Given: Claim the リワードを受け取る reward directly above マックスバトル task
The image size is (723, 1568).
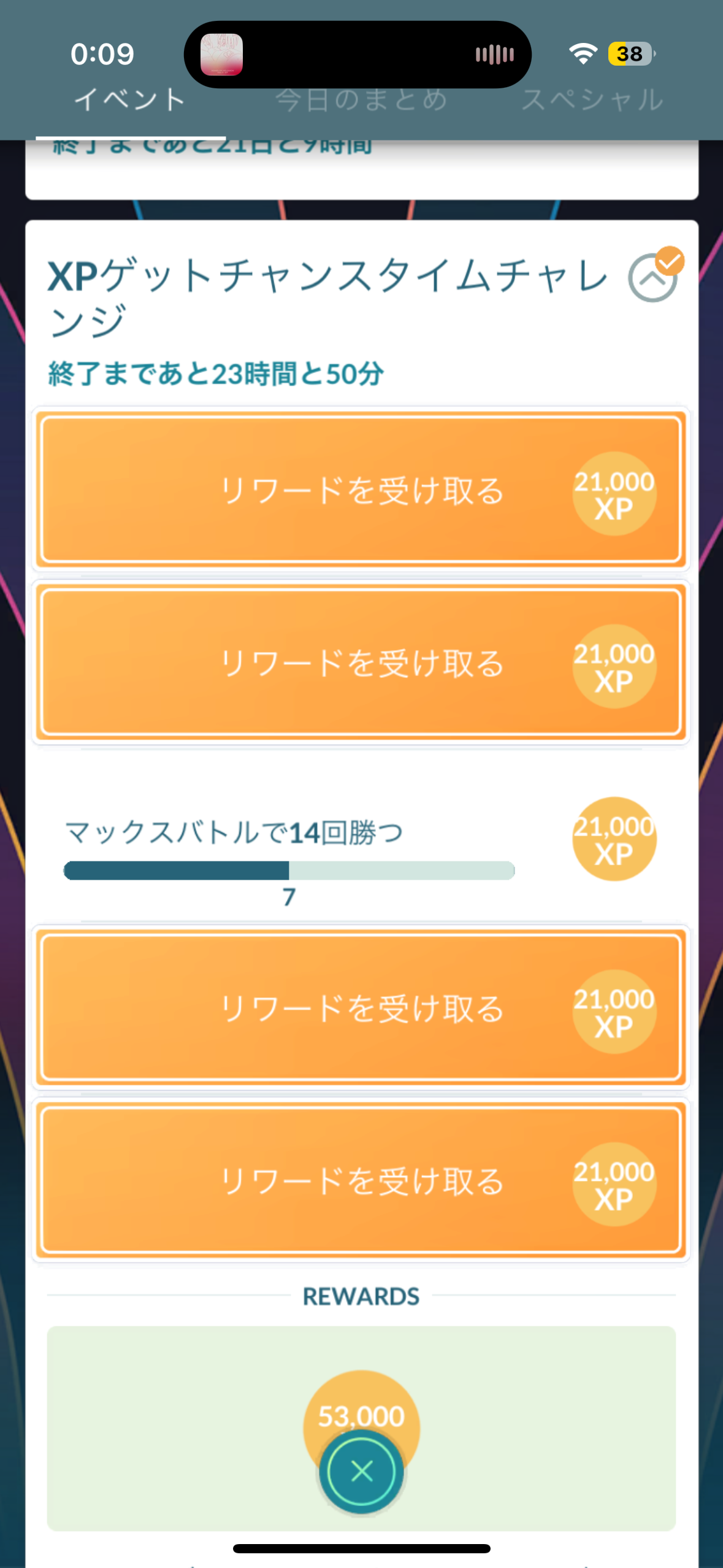Looking at the screenshot, I should coord(361,662).
